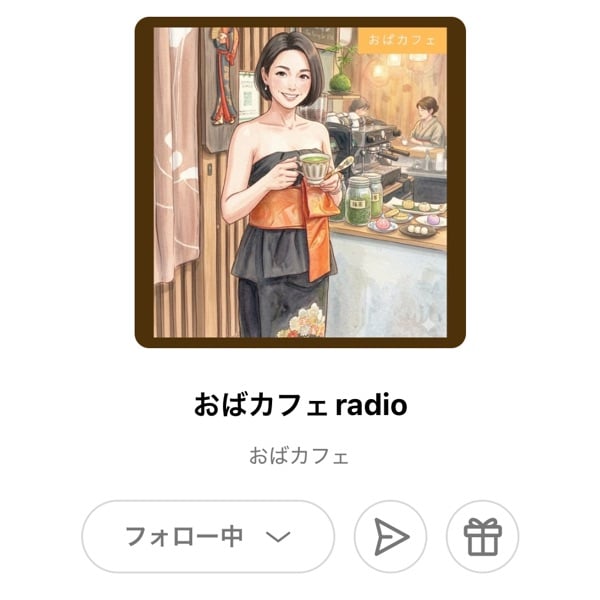Send a gift to おばカフェ
600x600 pixels.
click(482, 537)
